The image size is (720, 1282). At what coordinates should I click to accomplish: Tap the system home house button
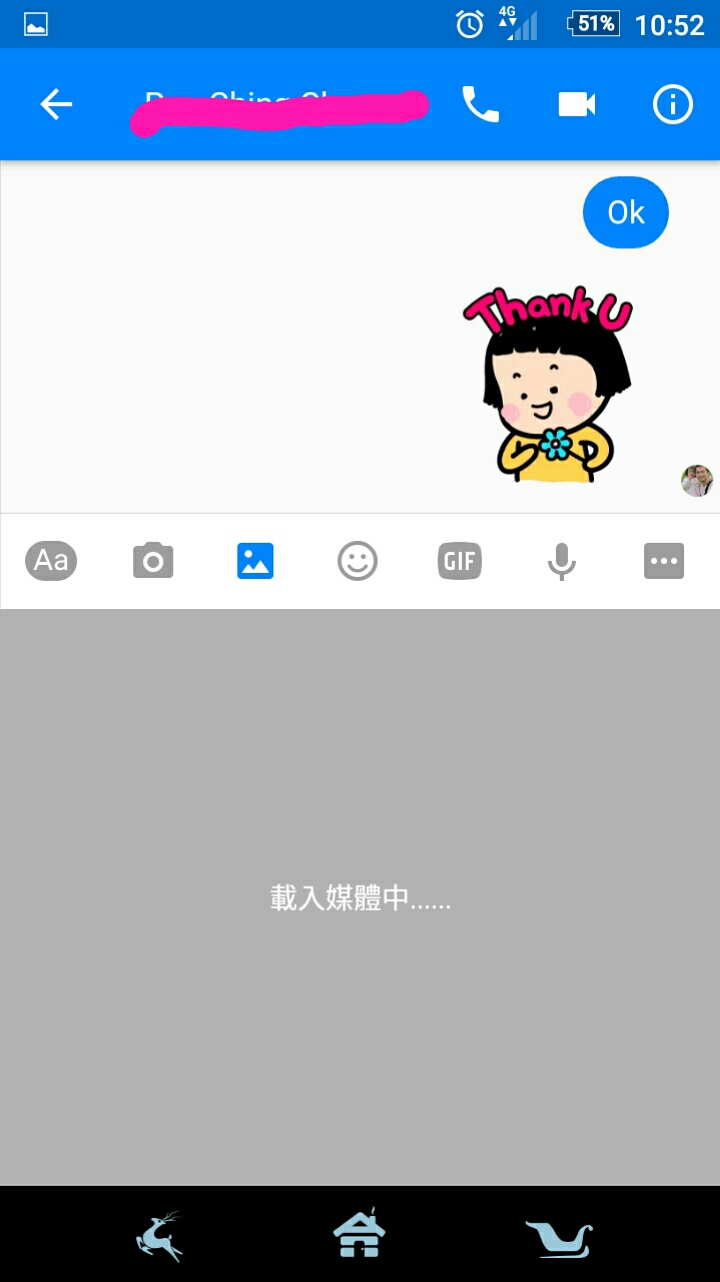point(359,1234)
